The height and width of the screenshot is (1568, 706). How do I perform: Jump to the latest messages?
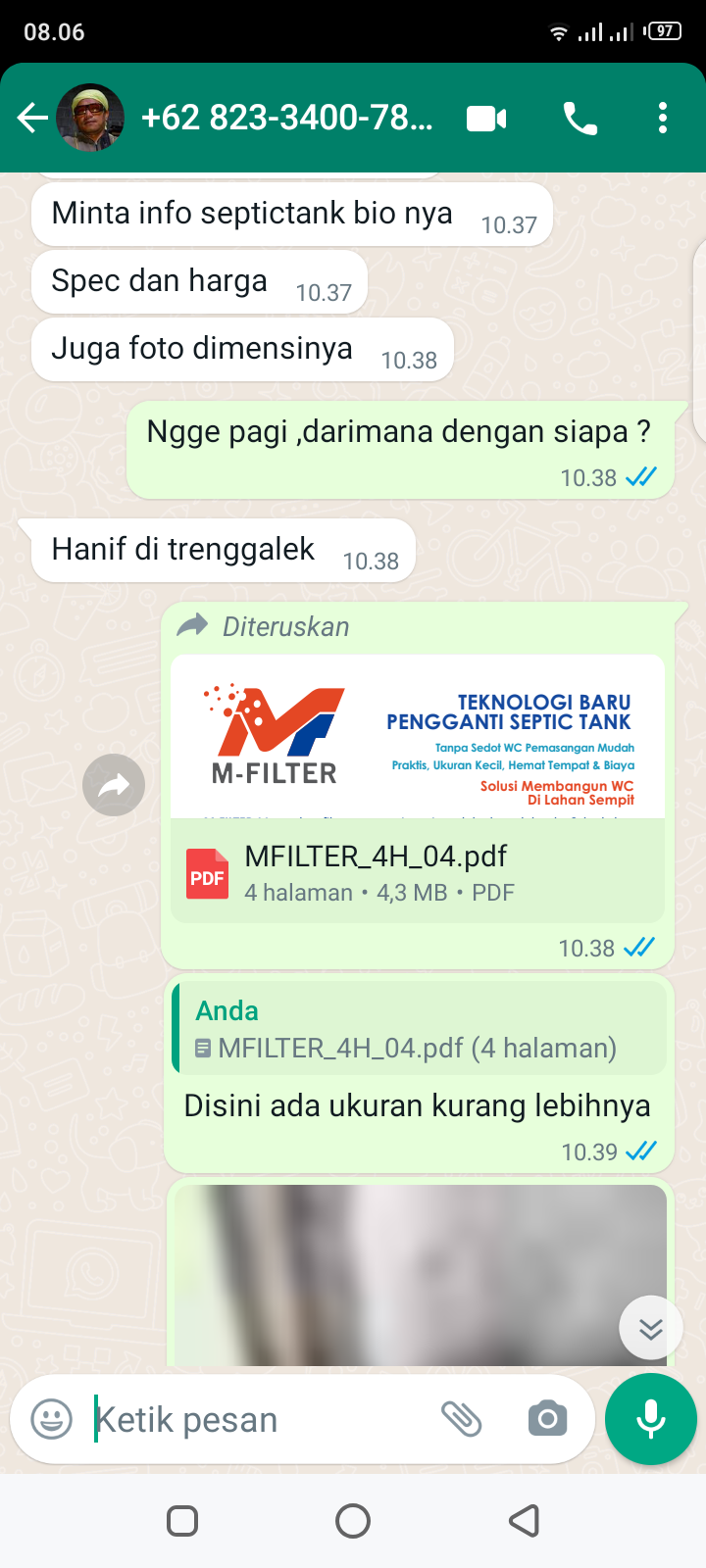pyautogui.click(x=651, y=1328)
